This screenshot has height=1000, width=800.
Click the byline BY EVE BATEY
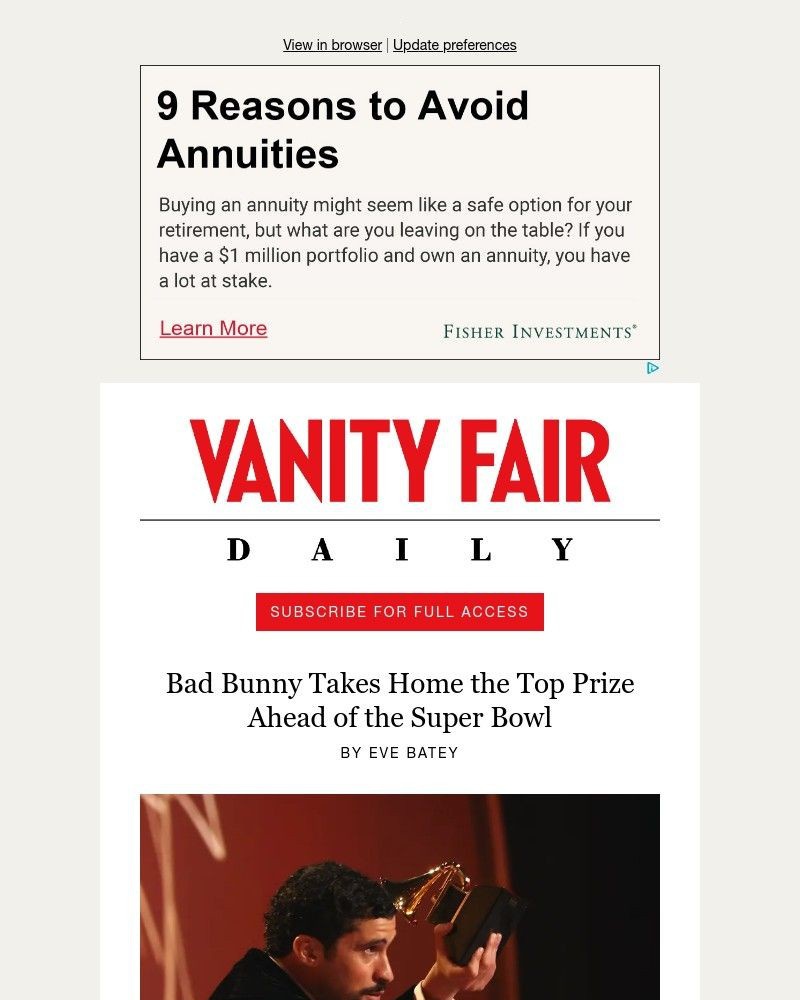pos(399,753)
